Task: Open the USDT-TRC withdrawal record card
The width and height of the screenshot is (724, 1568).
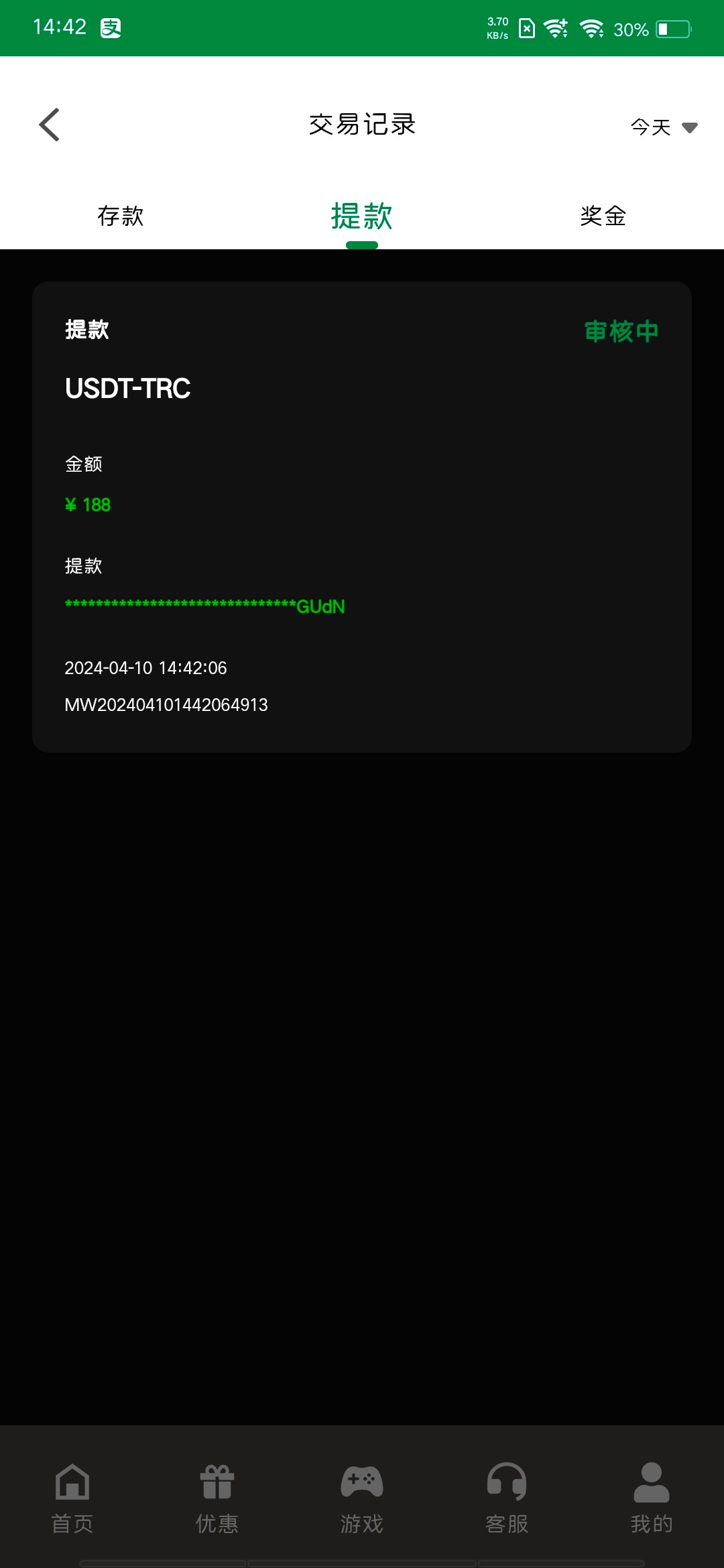Action: (x=362, y=516)
